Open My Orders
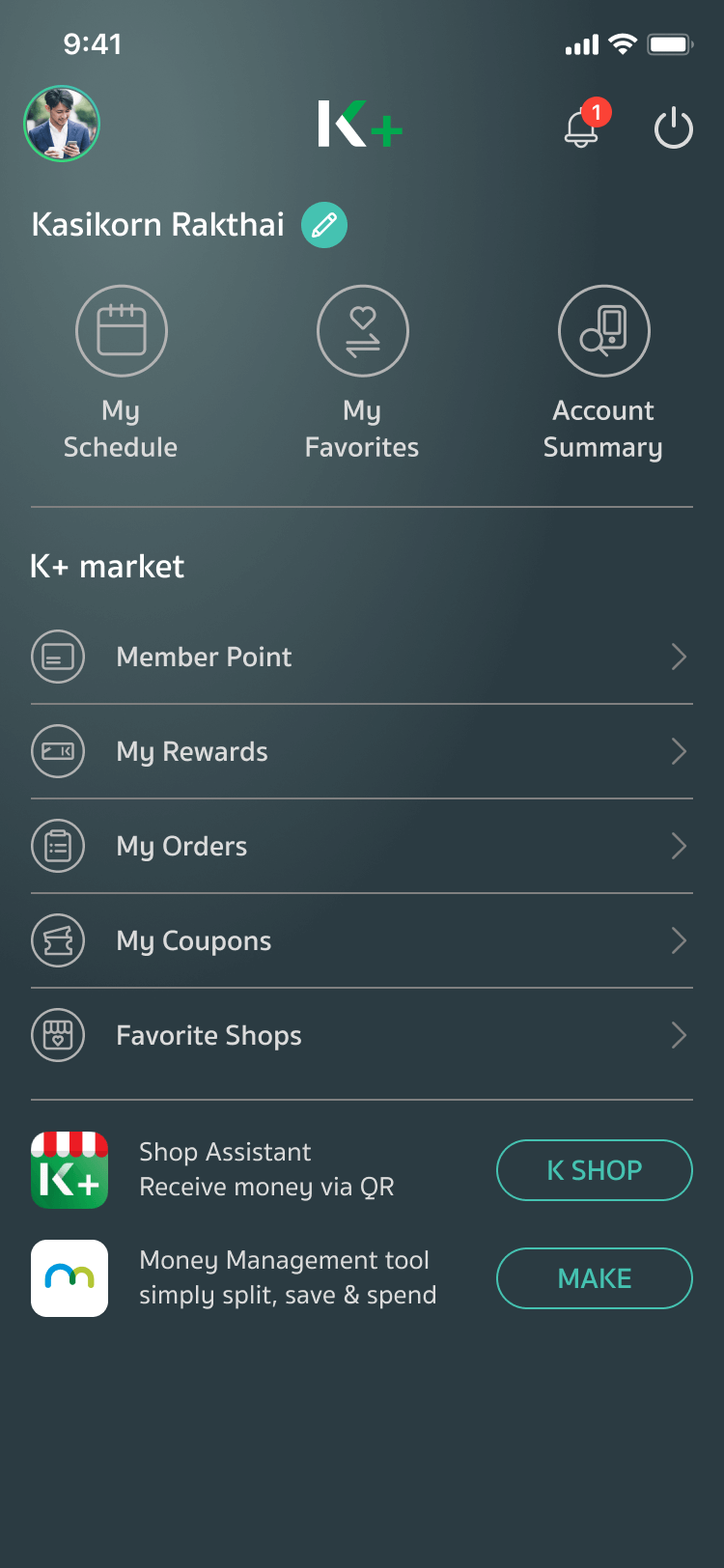The width and height of the screenshot is (724, 1568). (x=362, y=846)
